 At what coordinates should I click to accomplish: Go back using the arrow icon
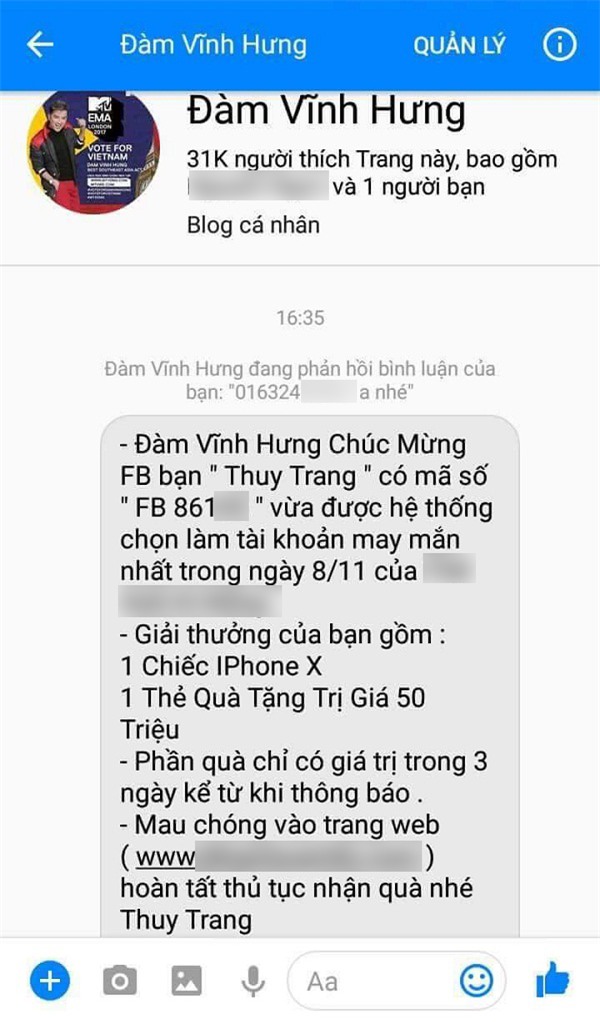tap(39, 45)
